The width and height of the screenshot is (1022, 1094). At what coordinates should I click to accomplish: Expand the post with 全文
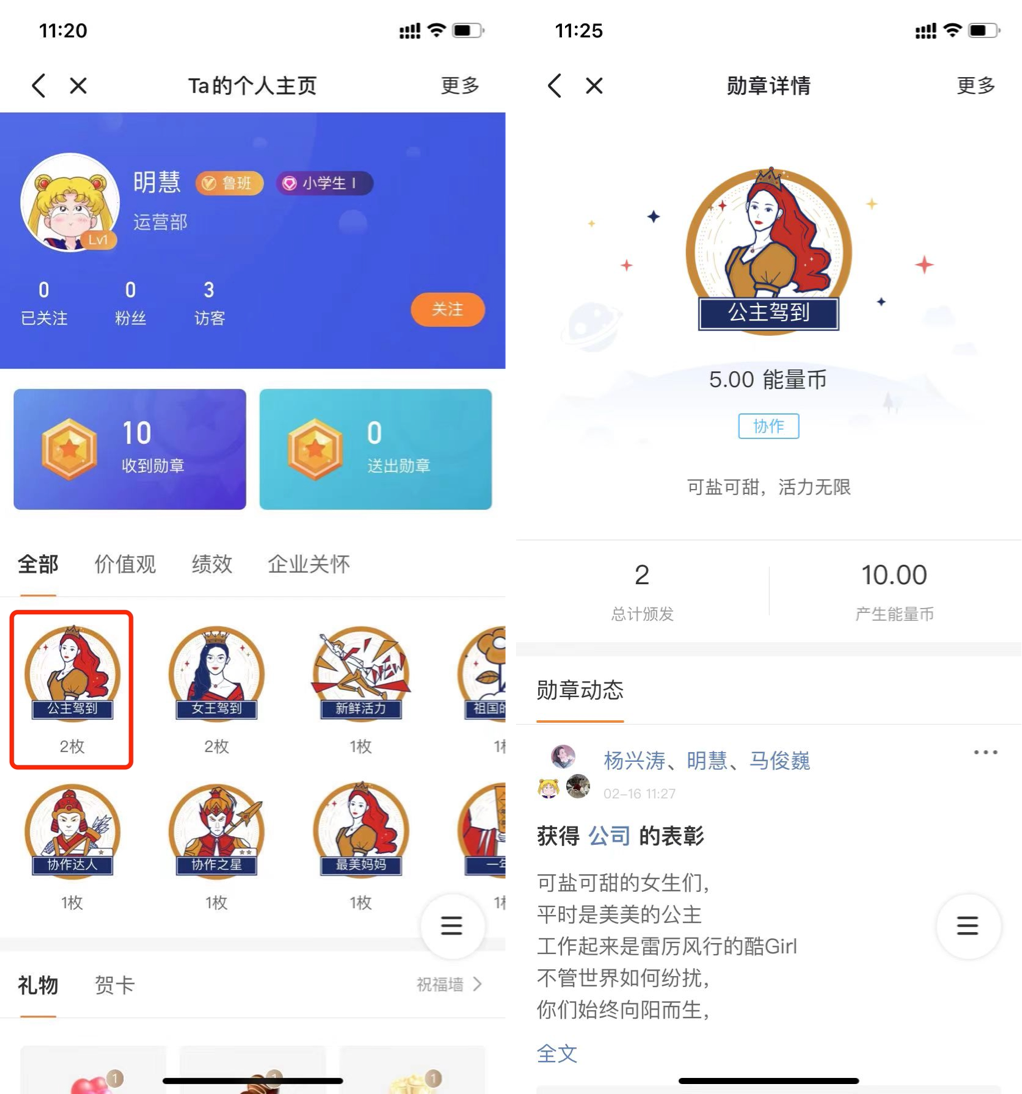pyautogui.click(x=557, y=1053)
